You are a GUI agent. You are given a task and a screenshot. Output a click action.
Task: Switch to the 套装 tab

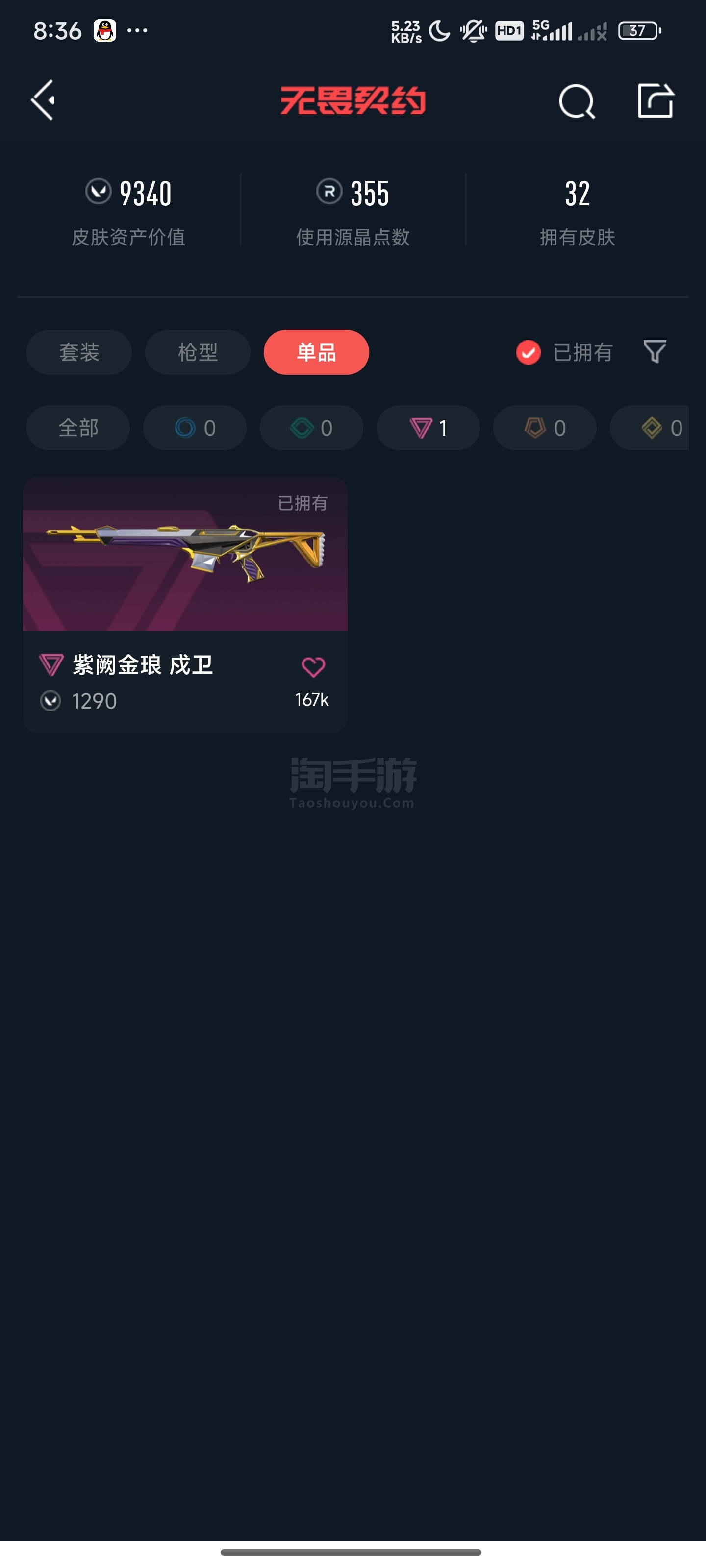pyautogui.click(x=79, y=352)
